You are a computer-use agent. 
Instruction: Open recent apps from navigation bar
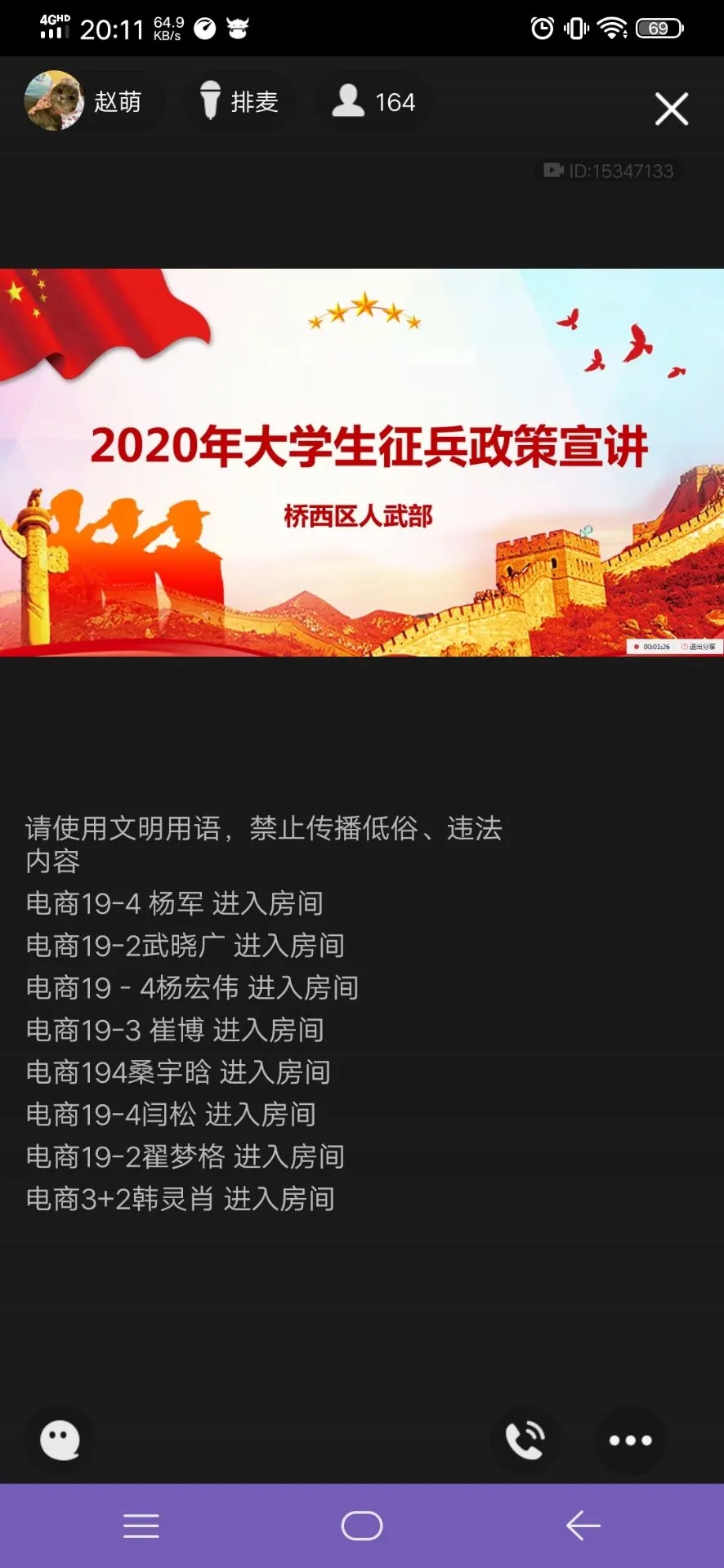[x=141, y=1525]
